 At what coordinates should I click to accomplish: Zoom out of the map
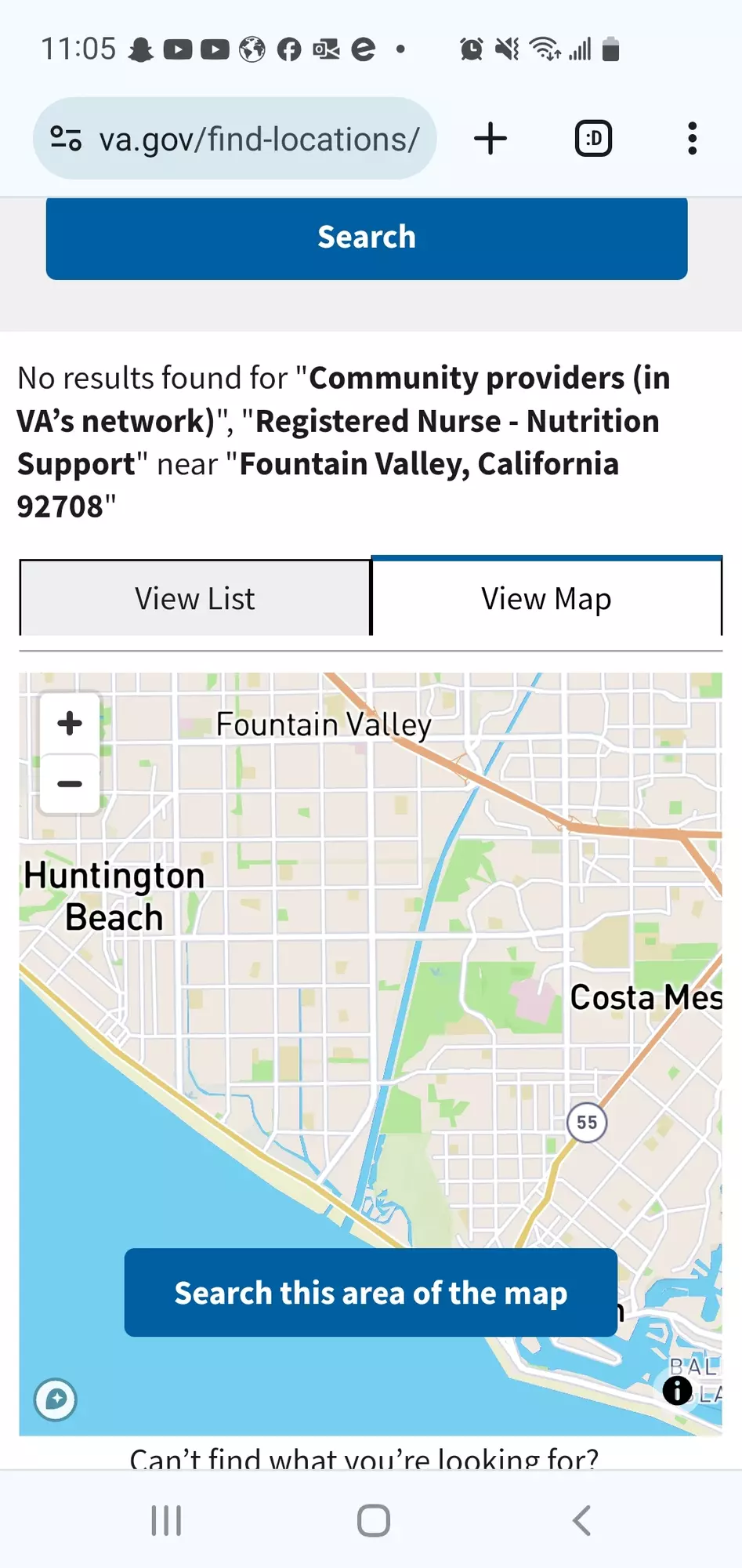click(x=70, y=784)
